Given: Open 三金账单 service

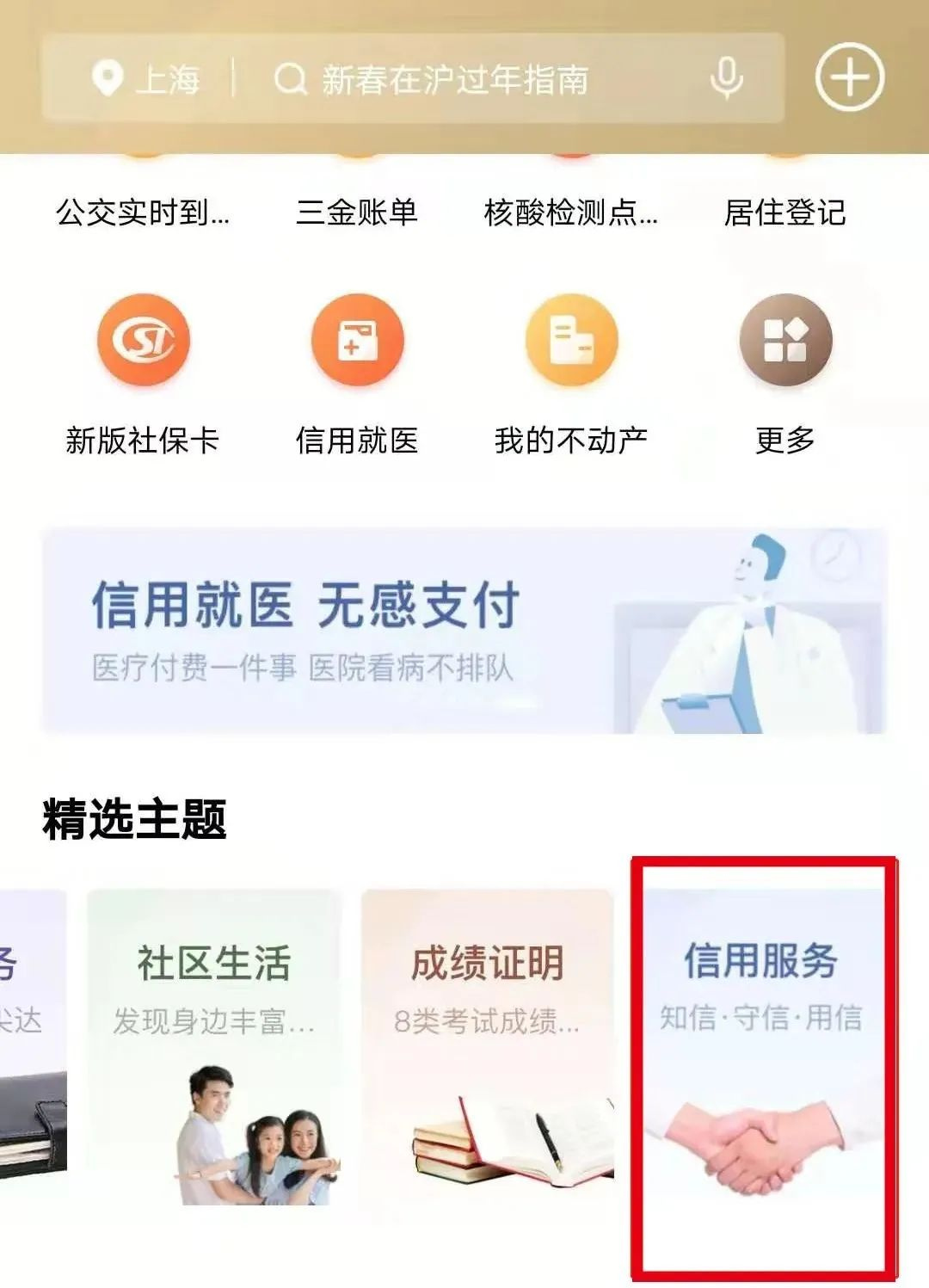Looking at the screenshot, I should coord(356,212).
